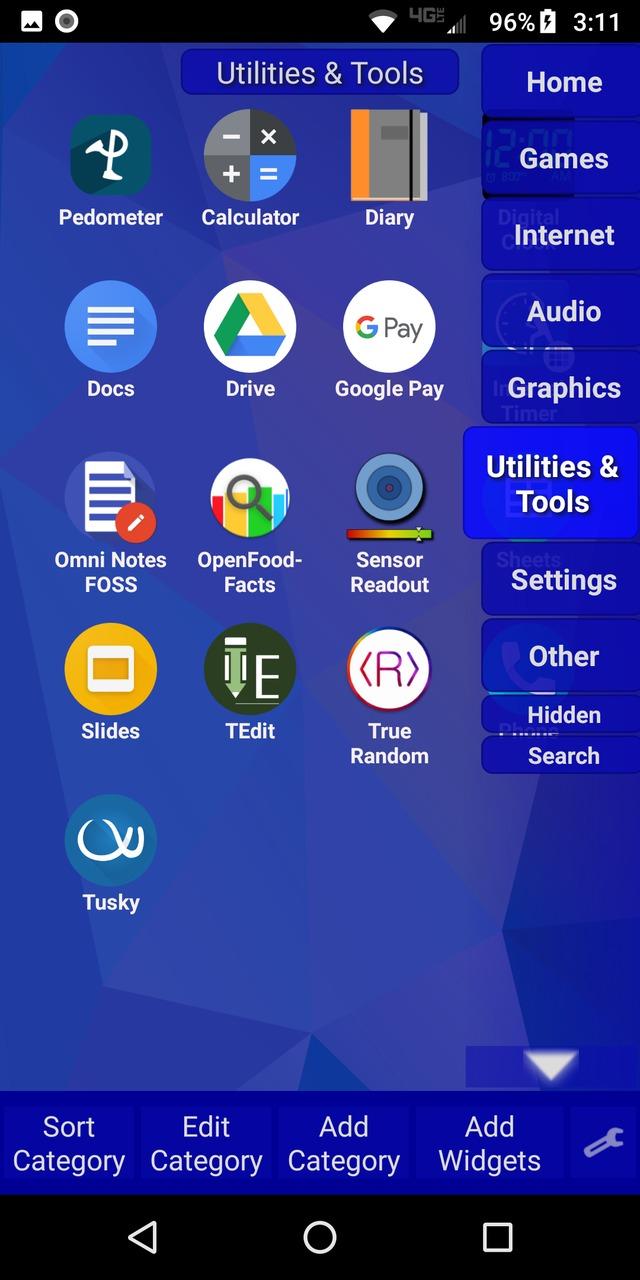Go to the Audio category
Viewport: 640px width, 1280px height.
tap(563, 311)
